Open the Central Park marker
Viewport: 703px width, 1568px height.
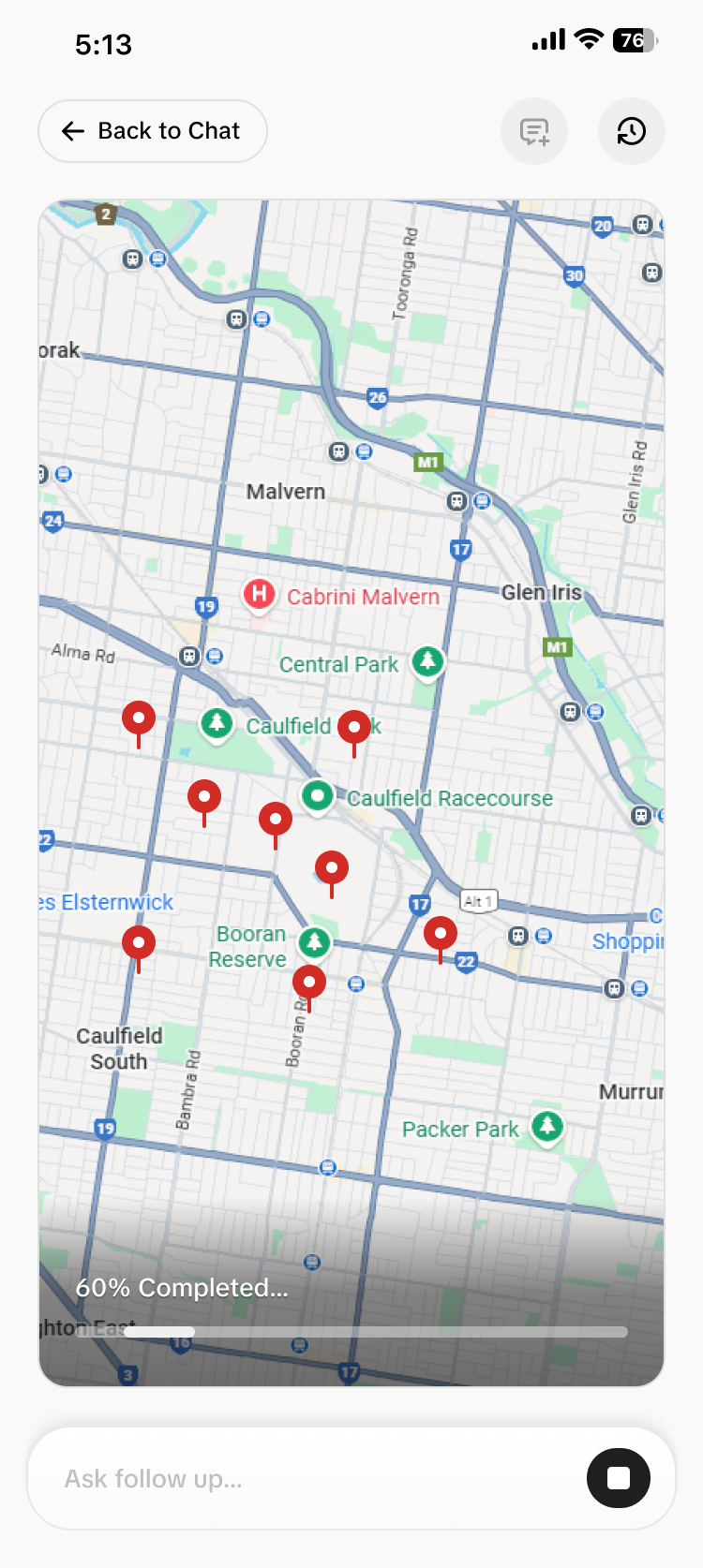click(427, 661)
